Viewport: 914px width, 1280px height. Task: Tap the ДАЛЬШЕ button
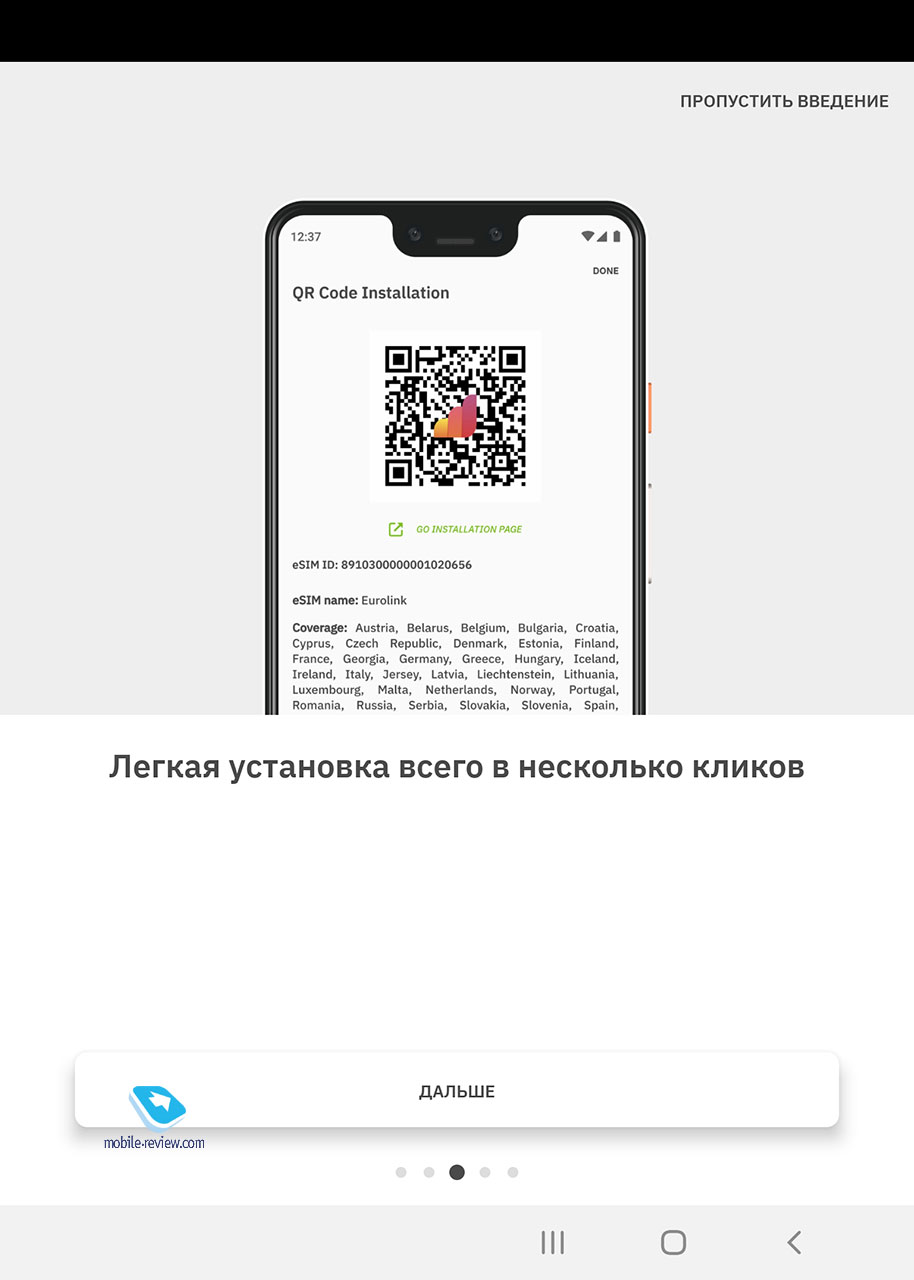(456, 1091)
